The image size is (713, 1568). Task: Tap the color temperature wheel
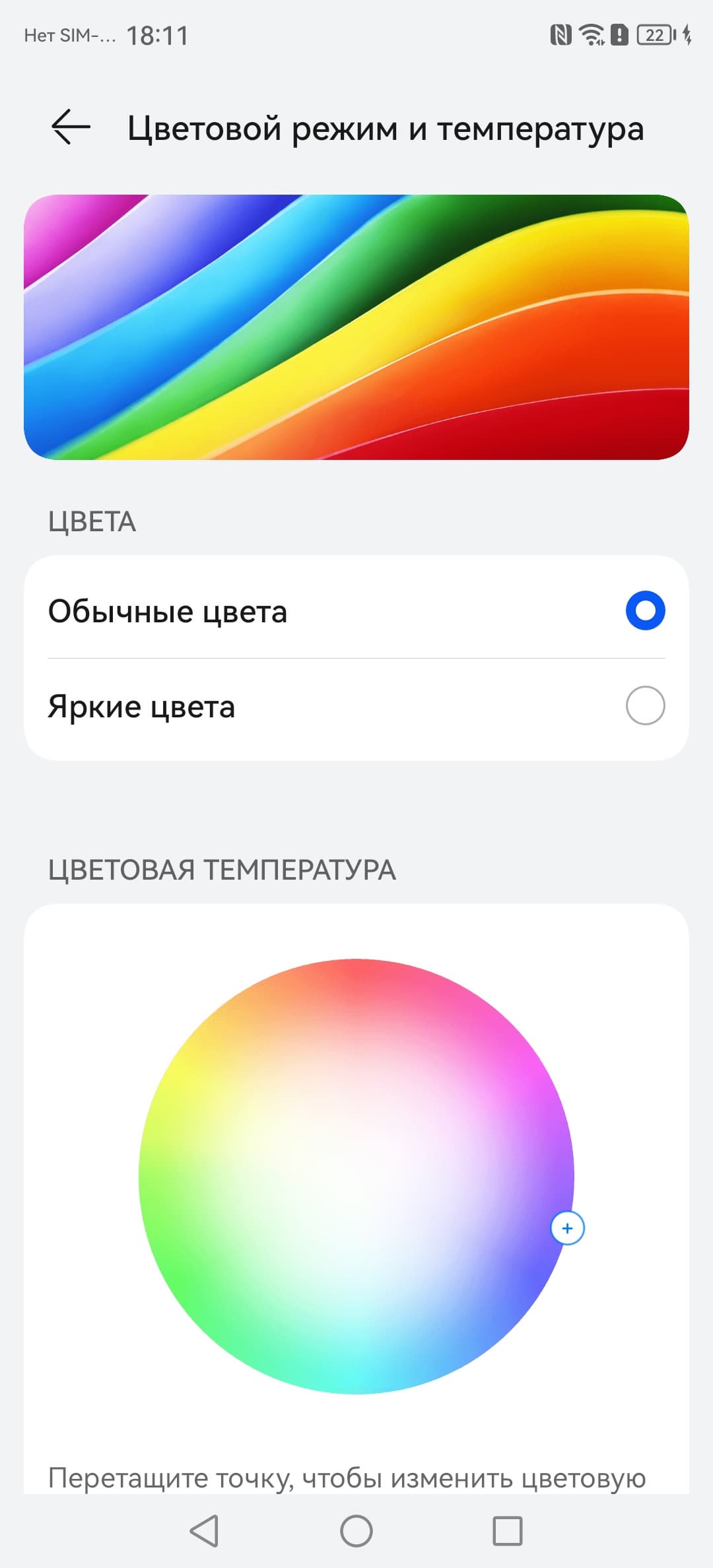click(x=356, y=1176)
